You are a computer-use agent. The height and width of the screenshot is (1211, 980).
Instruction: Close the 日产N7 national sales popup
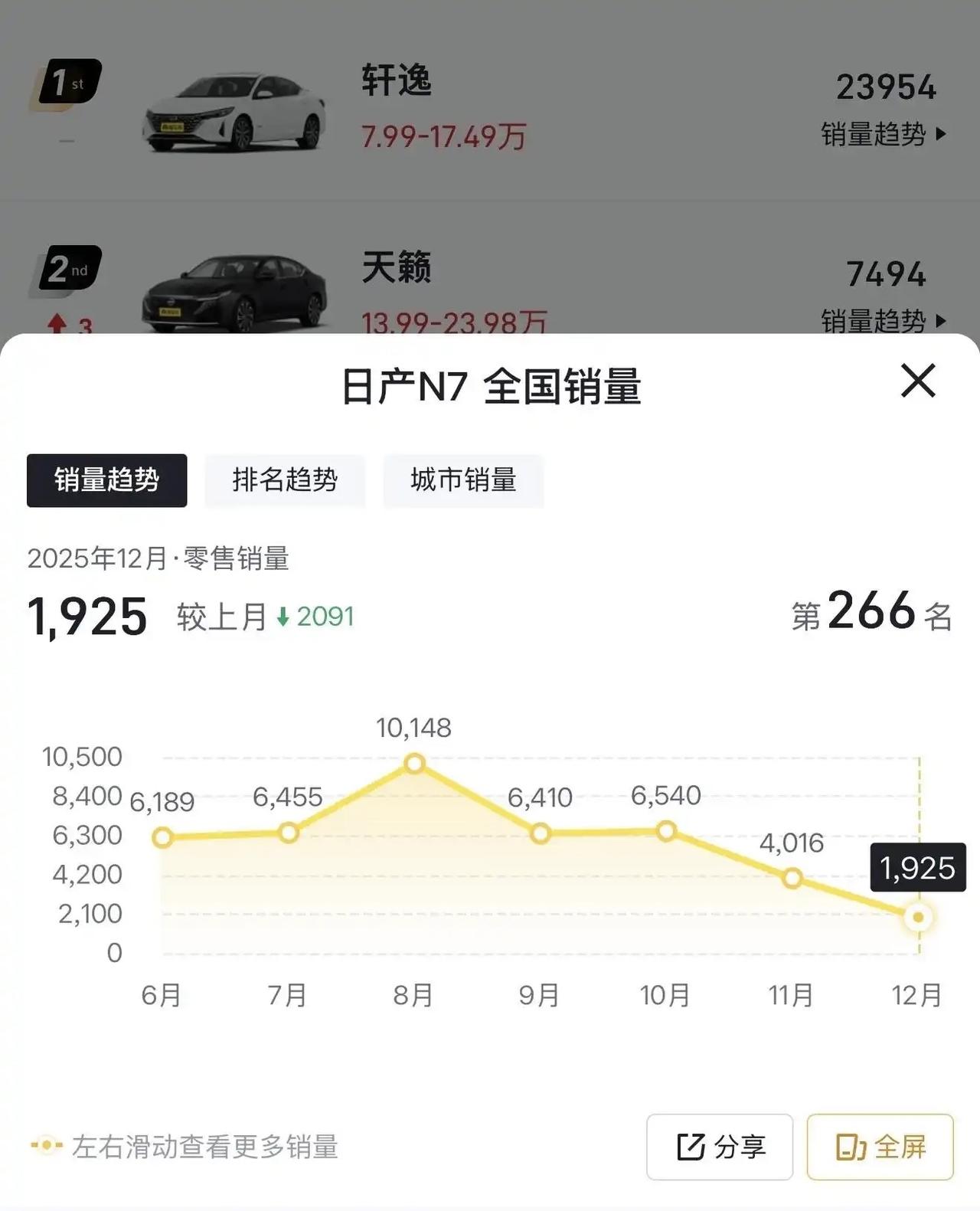(x=918, y=381)
